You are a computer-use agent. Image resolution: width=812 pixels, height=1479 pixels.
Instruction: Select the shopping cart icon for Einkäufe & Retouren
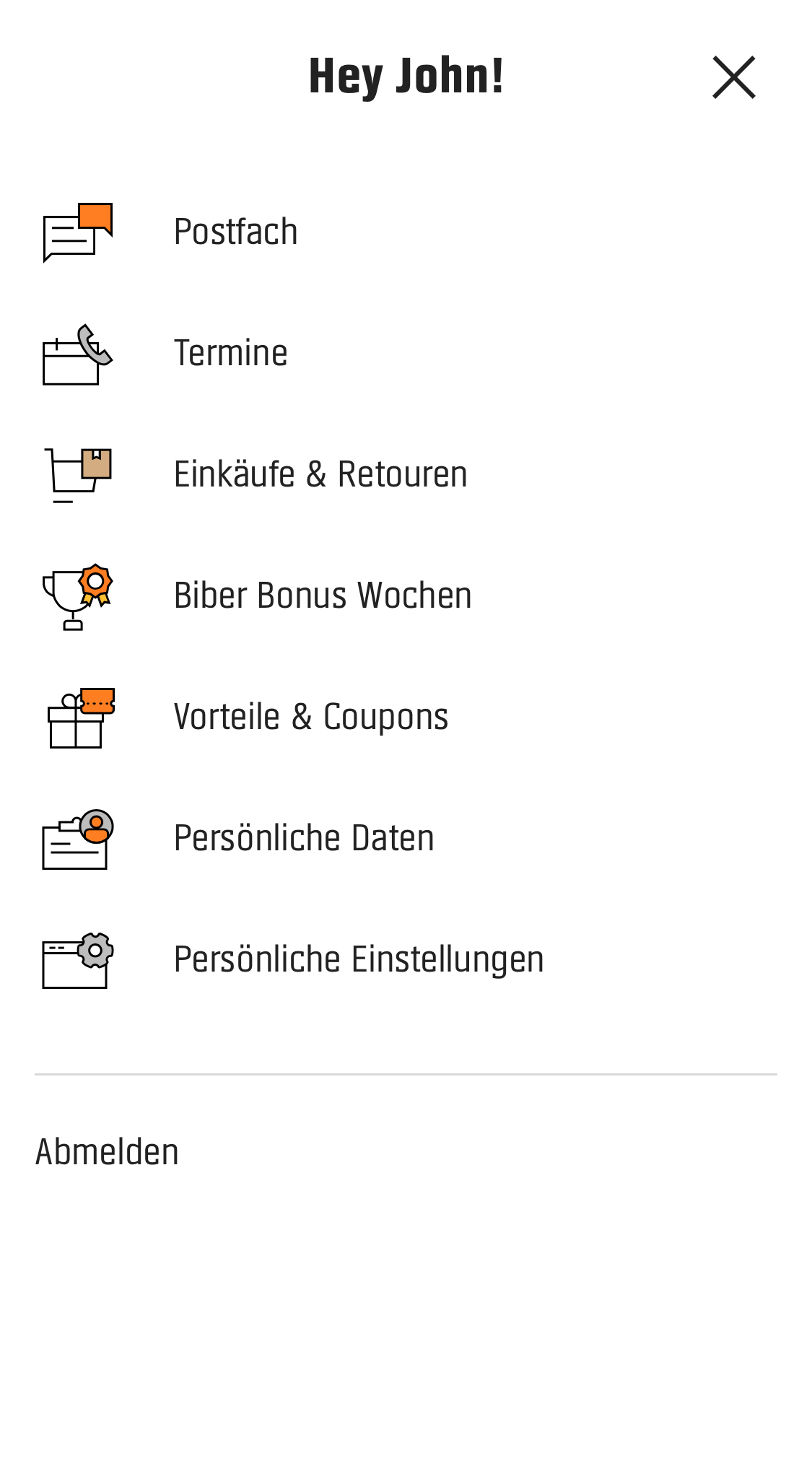pyautogui.click(x=76, y=474)
